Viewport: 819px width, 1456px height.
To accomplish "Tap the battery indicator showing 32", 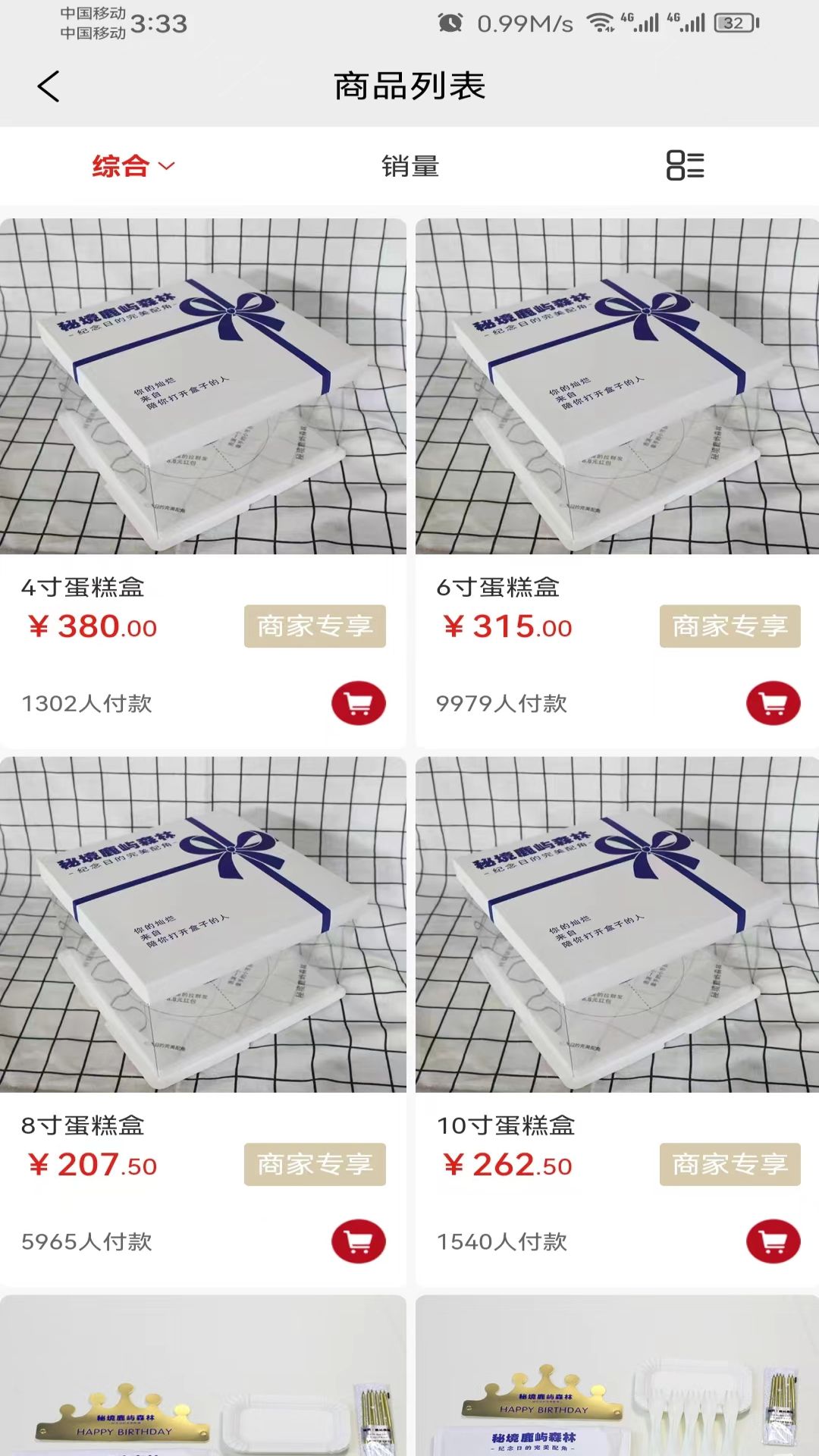I will (730, 23).
